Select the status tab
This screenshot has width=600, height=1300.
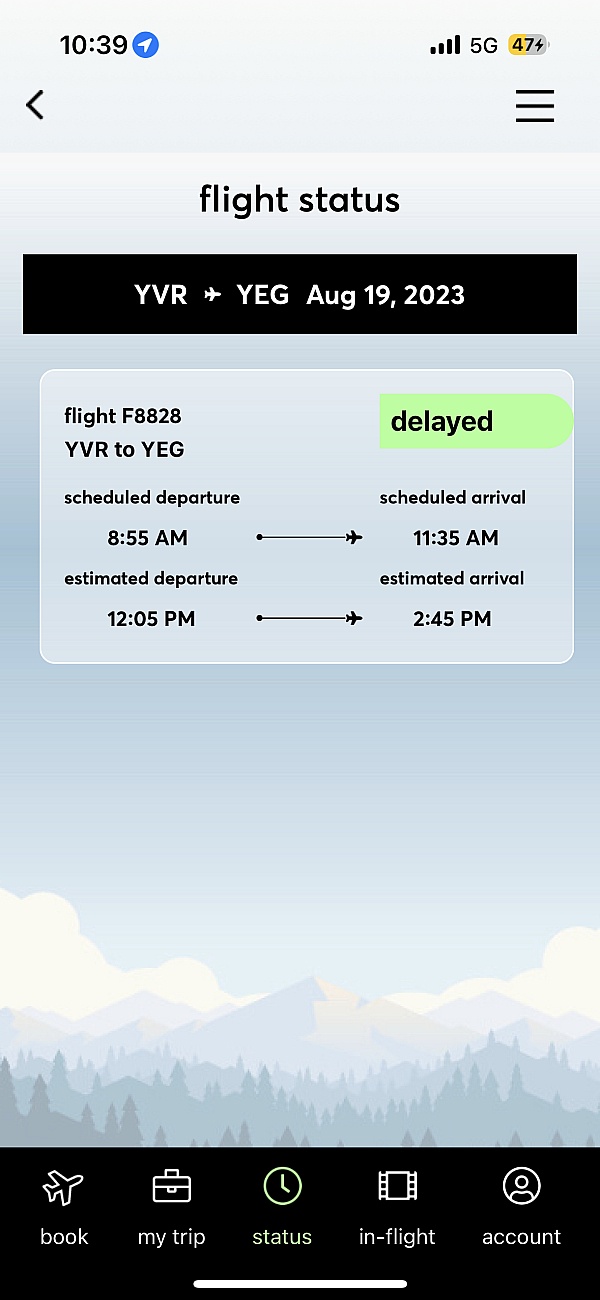pos(282,1207)
